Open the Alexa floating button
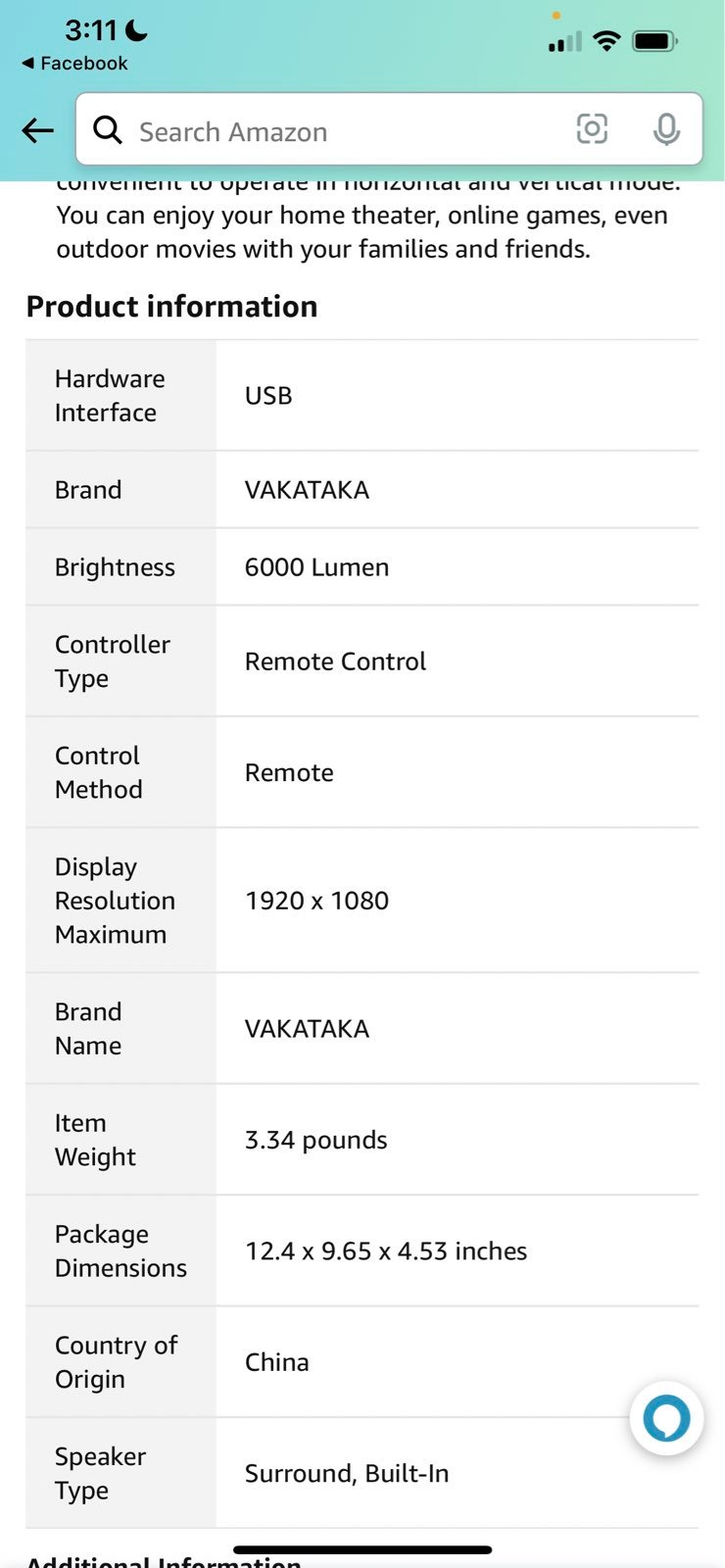The width and height of the screenshot is (725, 1568). tap(666, 1418)
